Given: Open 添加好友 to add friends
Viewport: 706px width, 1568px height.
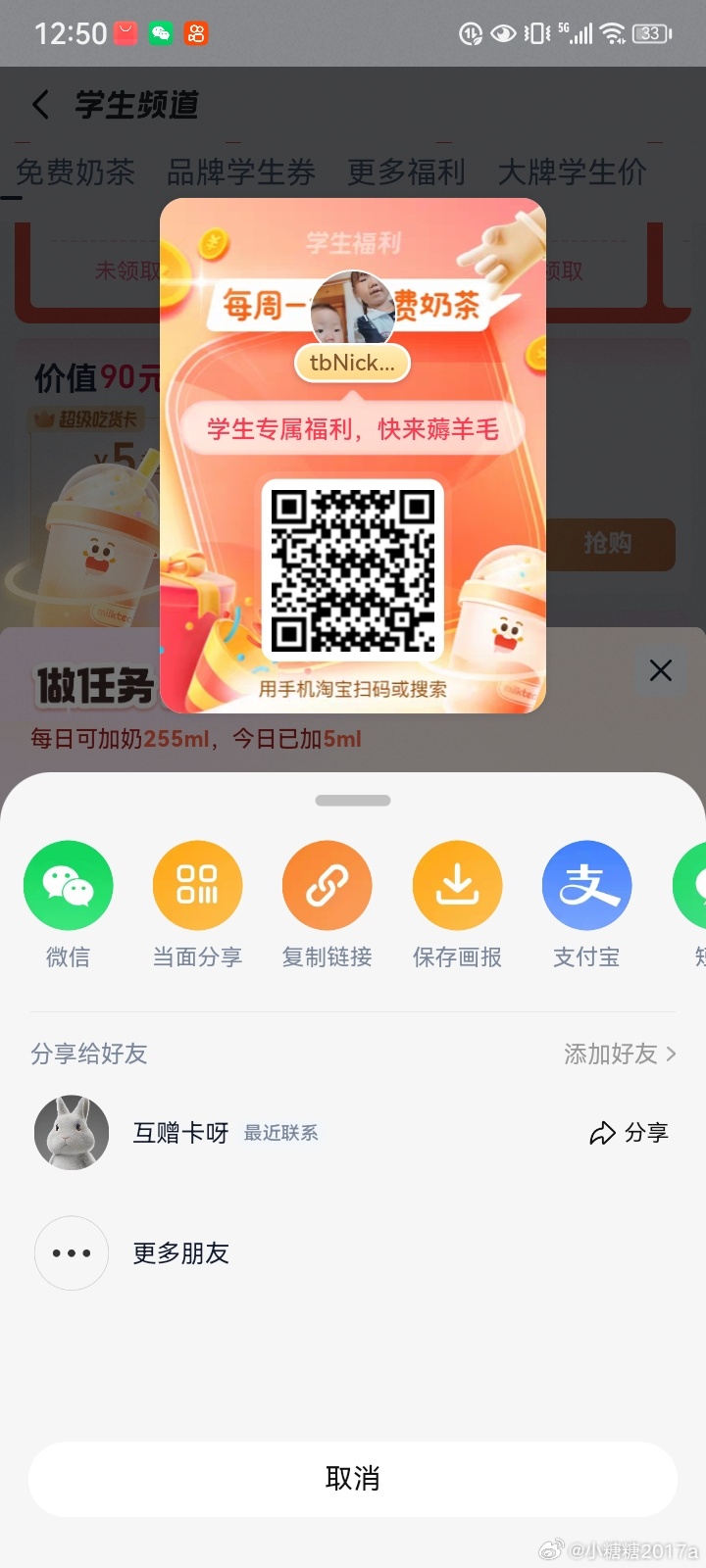Looking at the screenshot, I should 619,1053.
